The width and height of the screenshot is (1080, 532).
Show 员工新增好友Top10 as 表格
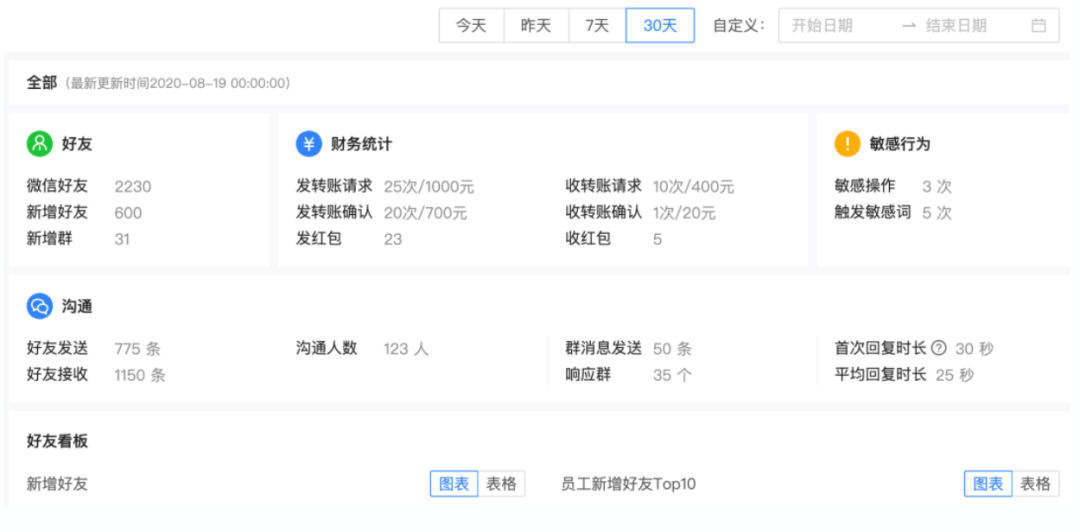1036,484
